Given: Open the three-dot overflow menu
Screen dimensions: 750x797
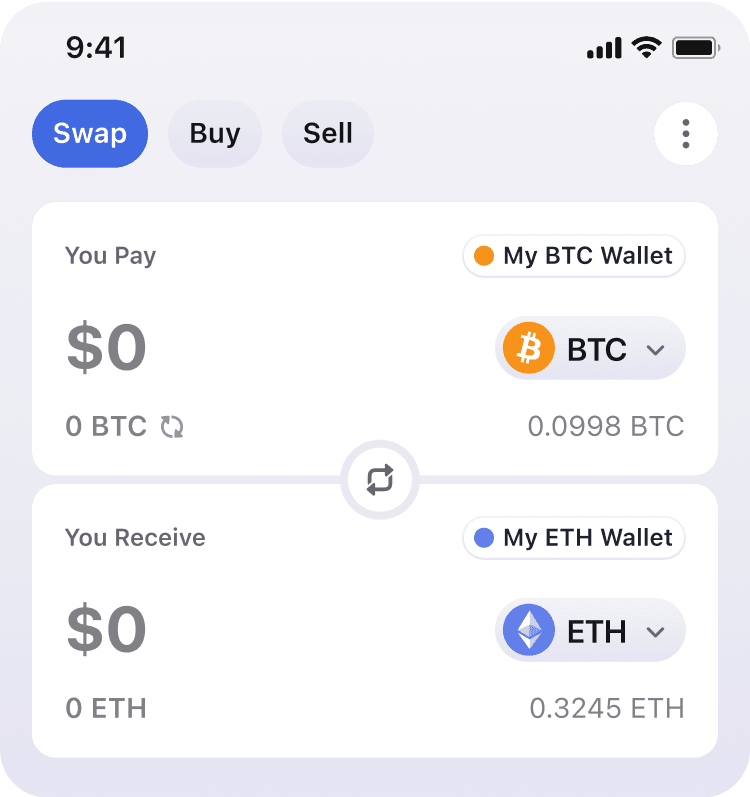Looking at the screenshot, I should click(x=685, y=134).
